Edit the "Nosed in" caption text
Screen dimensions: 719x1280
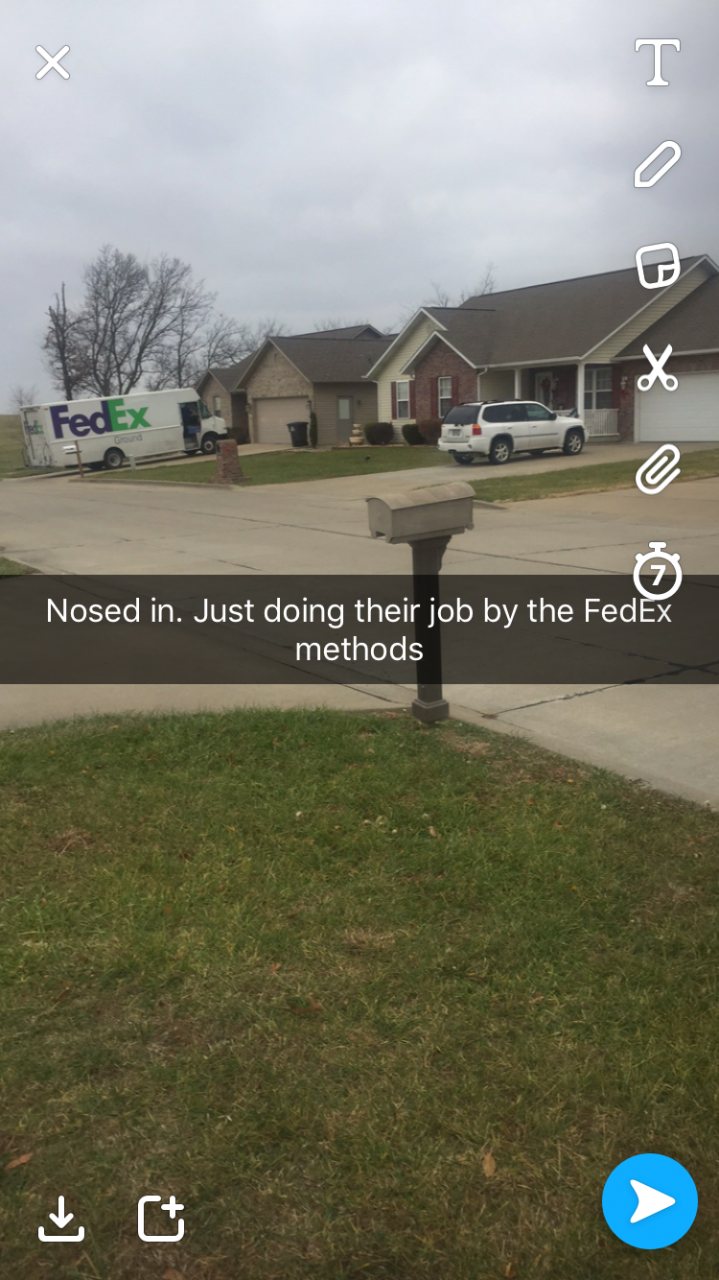(359, 630)
